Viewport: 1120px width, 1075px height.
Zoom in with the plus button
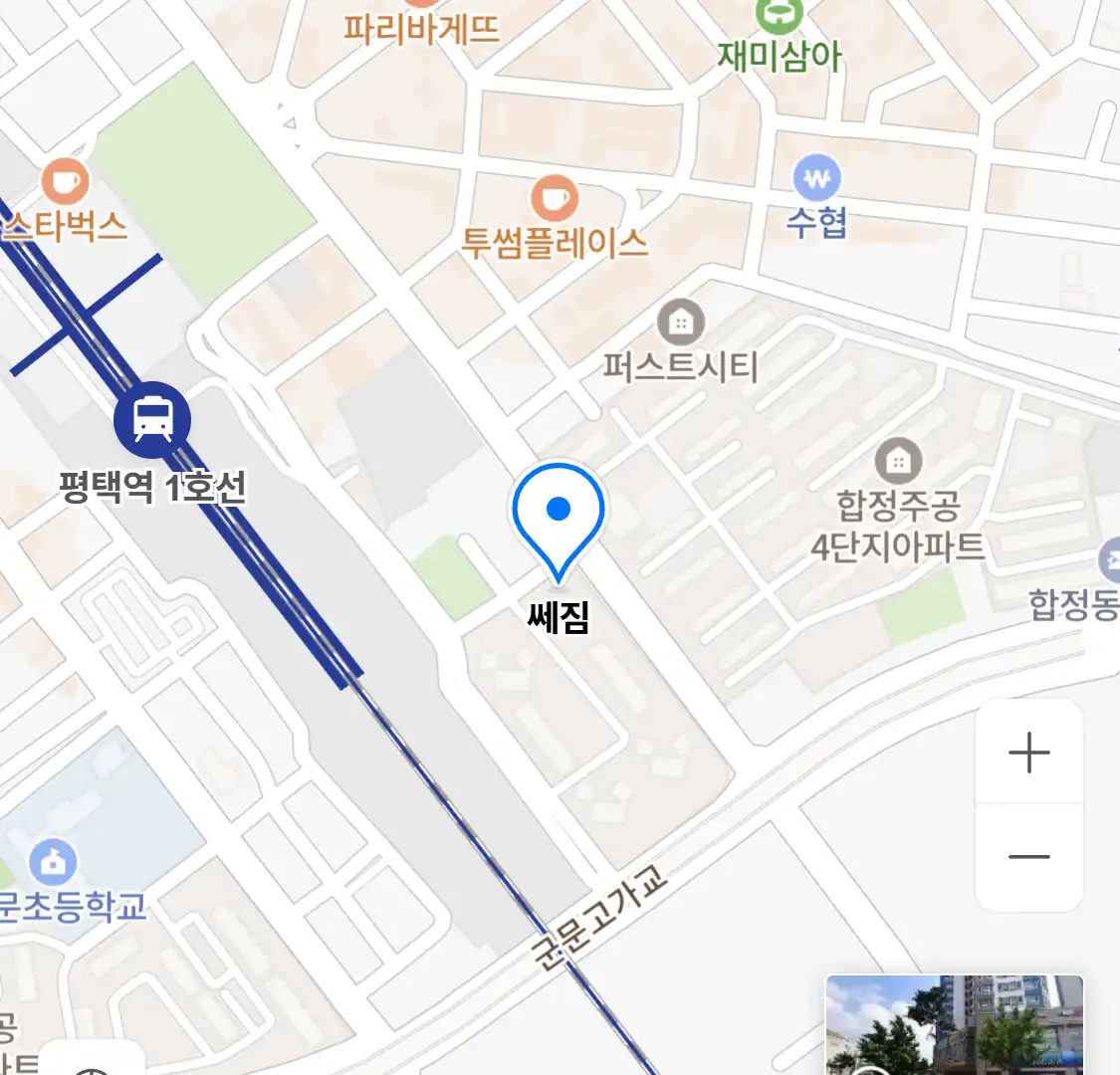1028,752
